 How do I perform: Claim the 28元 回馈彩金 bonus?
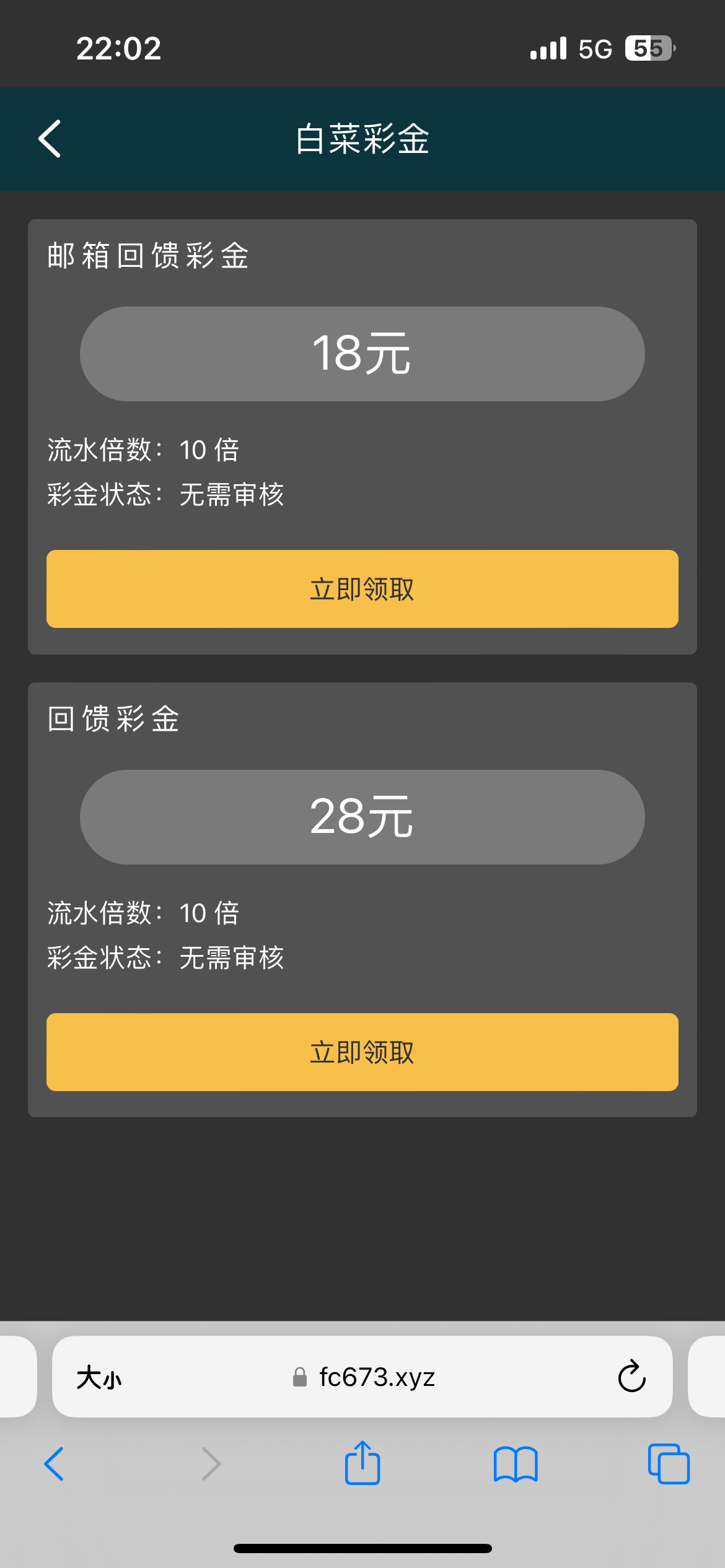[362, 1052]
